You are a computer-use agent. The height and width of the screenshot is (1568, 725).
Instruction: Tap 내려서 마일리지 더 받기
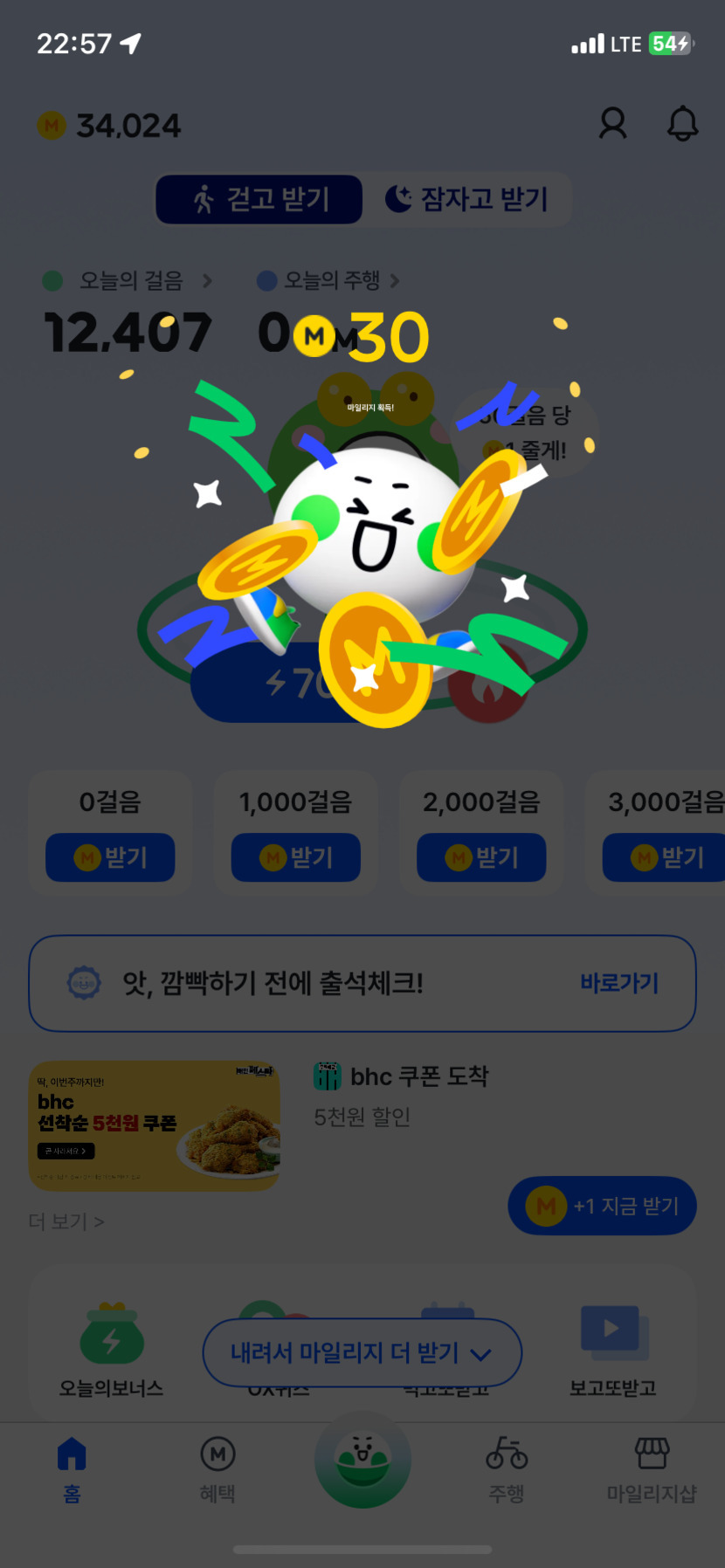point(362,1352)
